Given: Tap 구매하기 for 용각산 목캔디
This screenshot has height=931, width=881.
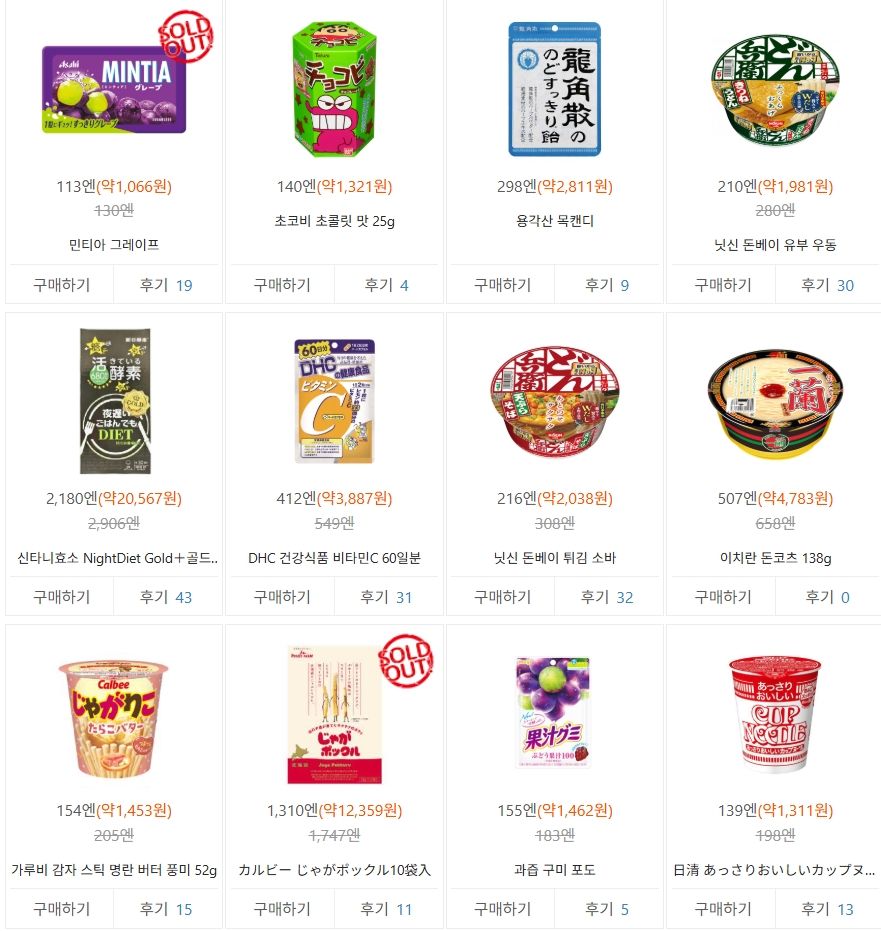Looking at the screenshot, I should click(502, 285).
